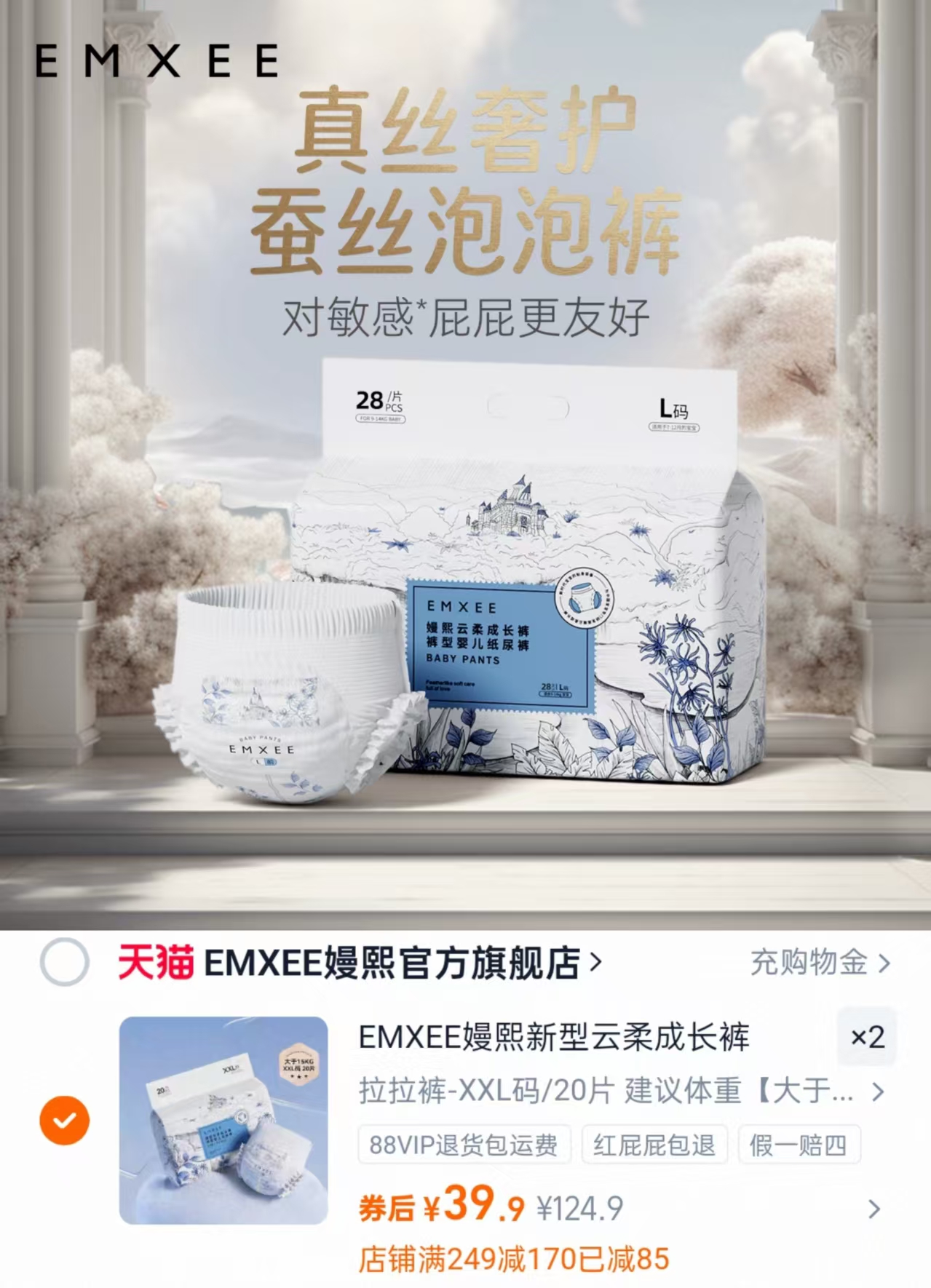Click the 88VIP退货包运费 tag
Image resolution: width=931 pixels, height=1288 pixels.
pos(464,1144)
